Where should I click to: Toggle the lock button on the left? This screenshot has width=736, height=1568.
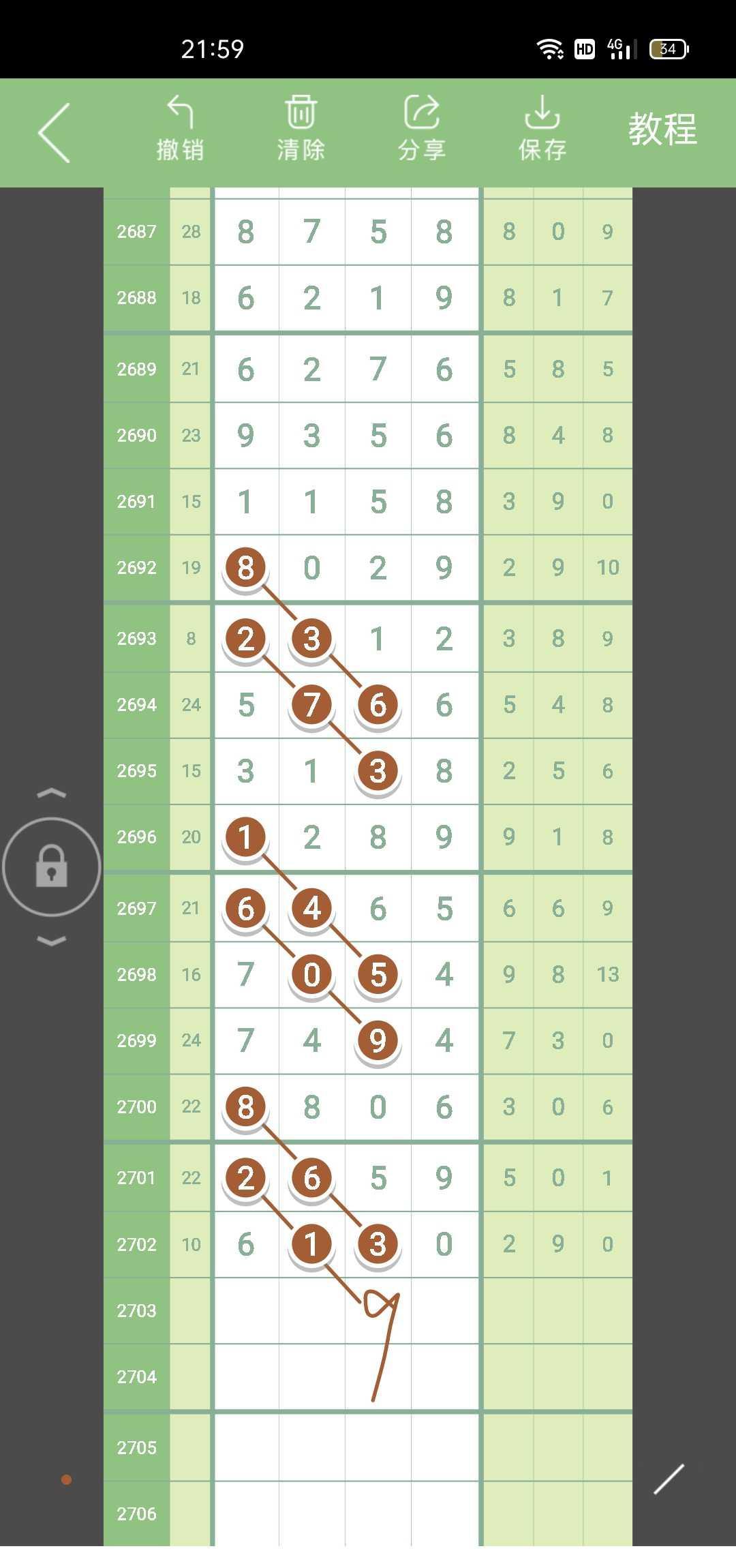point(52,866)
